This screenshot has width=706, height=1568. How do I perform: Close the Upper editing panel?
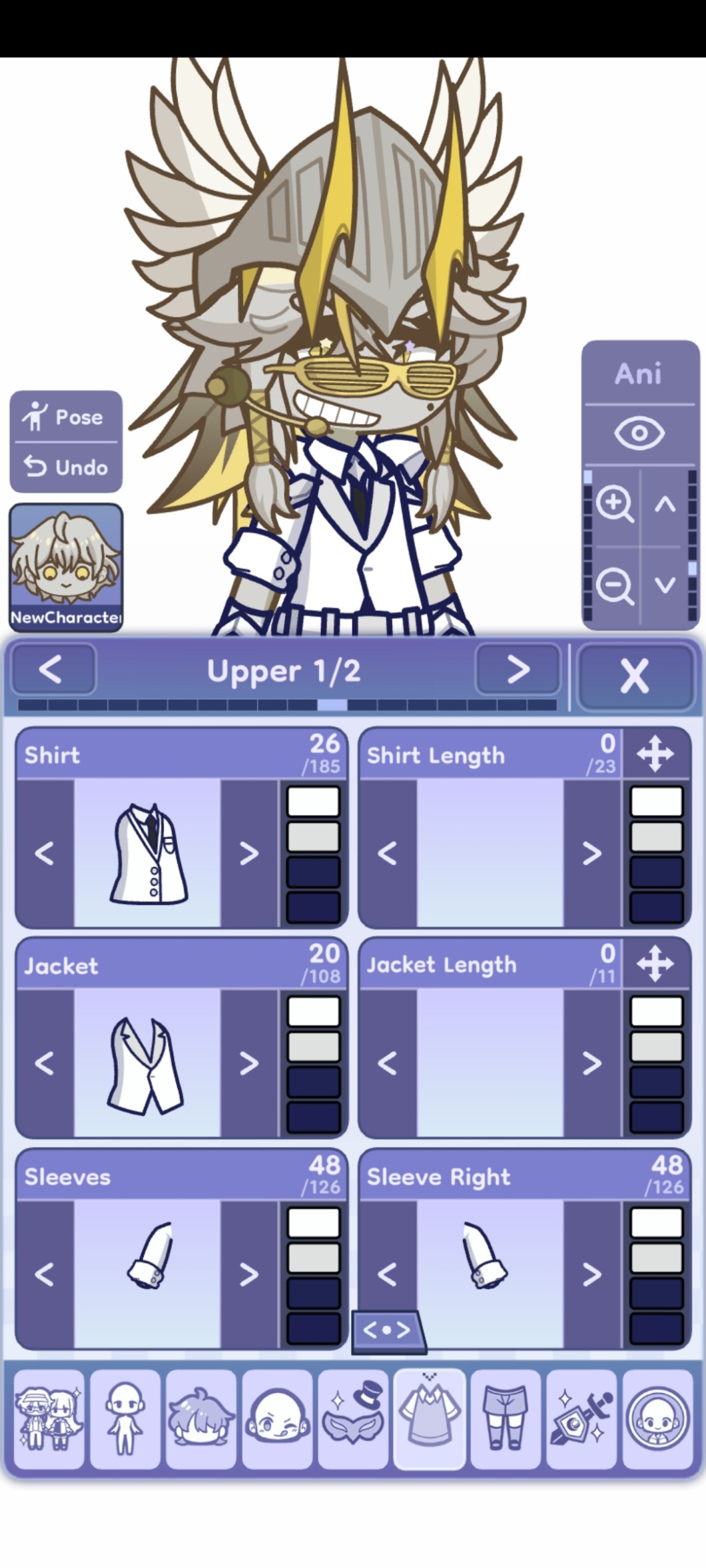634,676
